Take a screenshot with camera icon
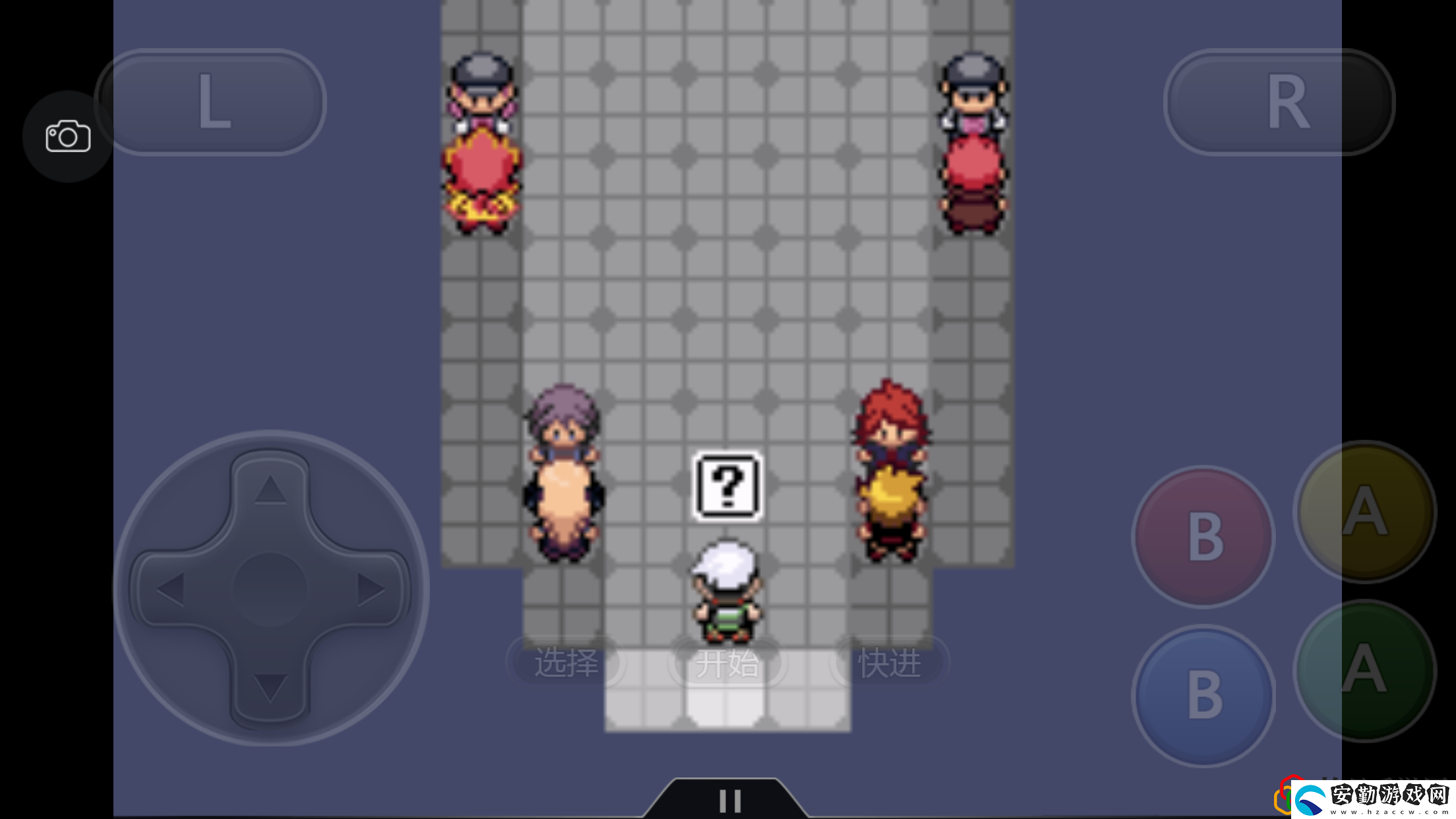Image resolution: width=1456 pixels, height=819 pixels. tap(68, 136)
